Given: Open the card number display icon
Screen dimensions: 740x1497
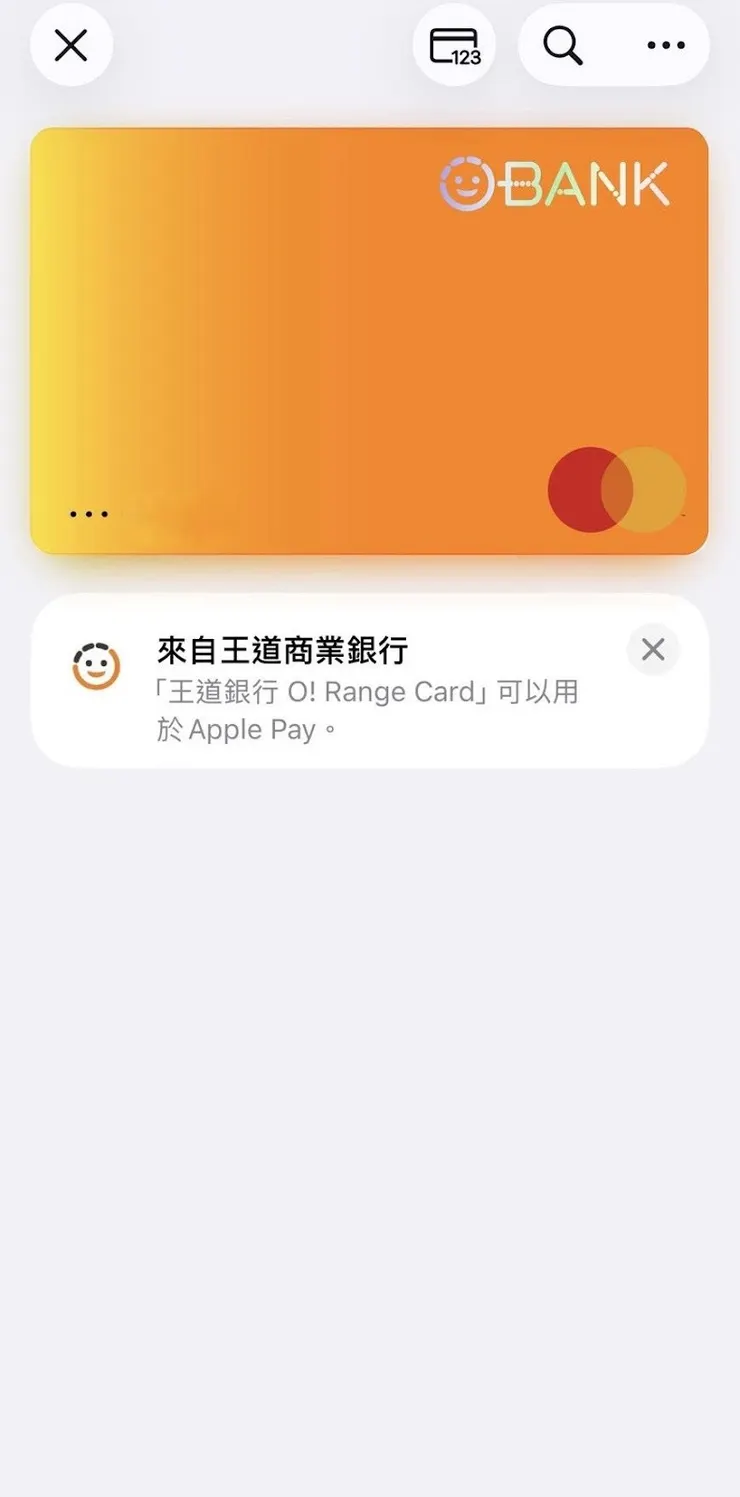Looking at the screenshot, I should 455,45.
